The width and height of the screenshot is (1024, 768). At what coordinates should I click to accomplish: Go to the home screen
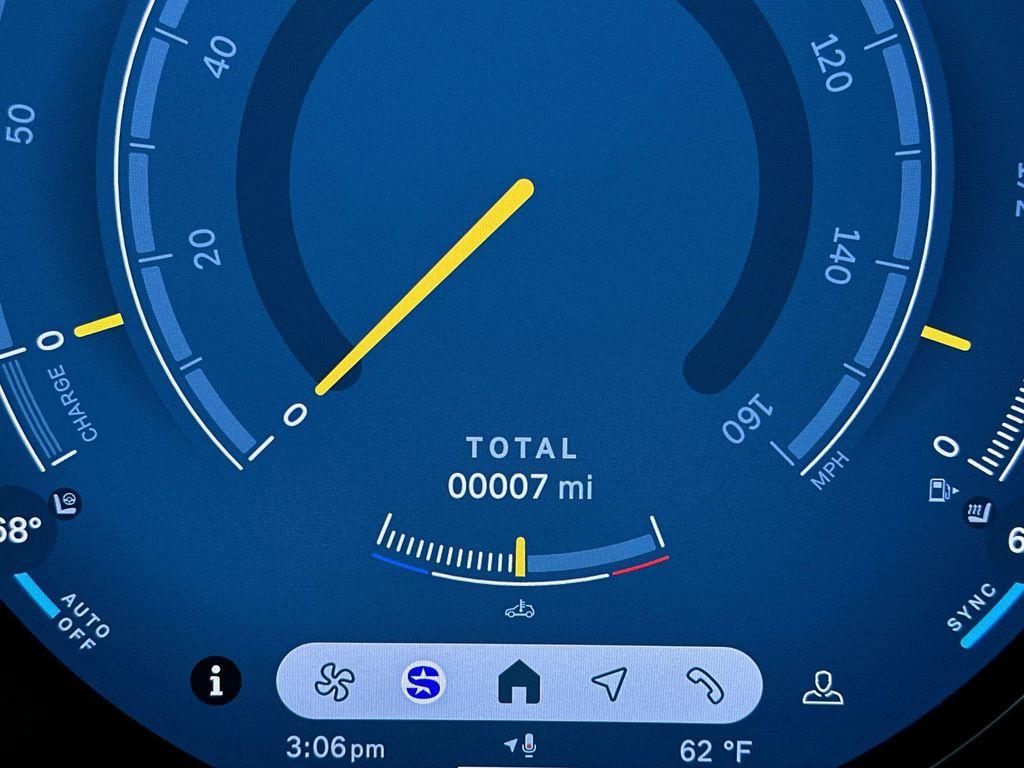519,683
